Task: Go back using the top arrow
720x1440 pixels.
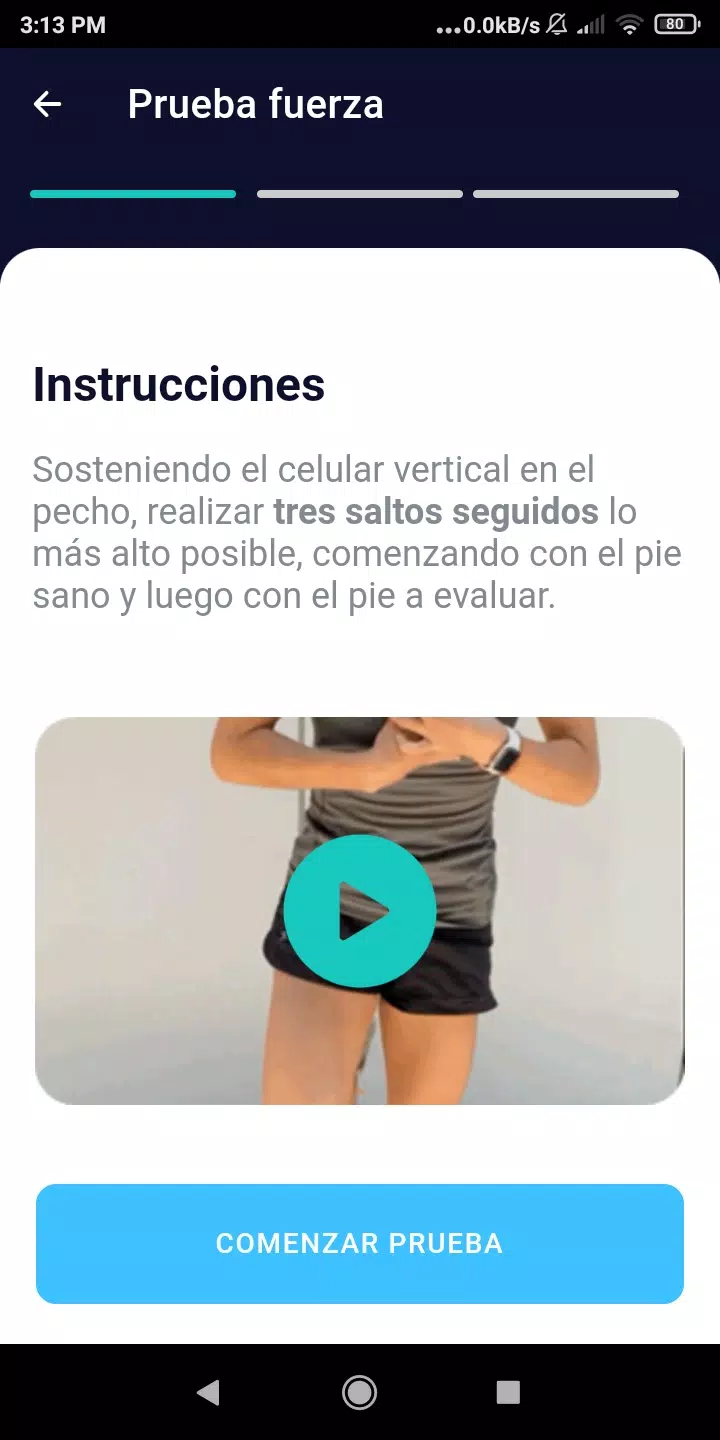Action: coord(47,104)
